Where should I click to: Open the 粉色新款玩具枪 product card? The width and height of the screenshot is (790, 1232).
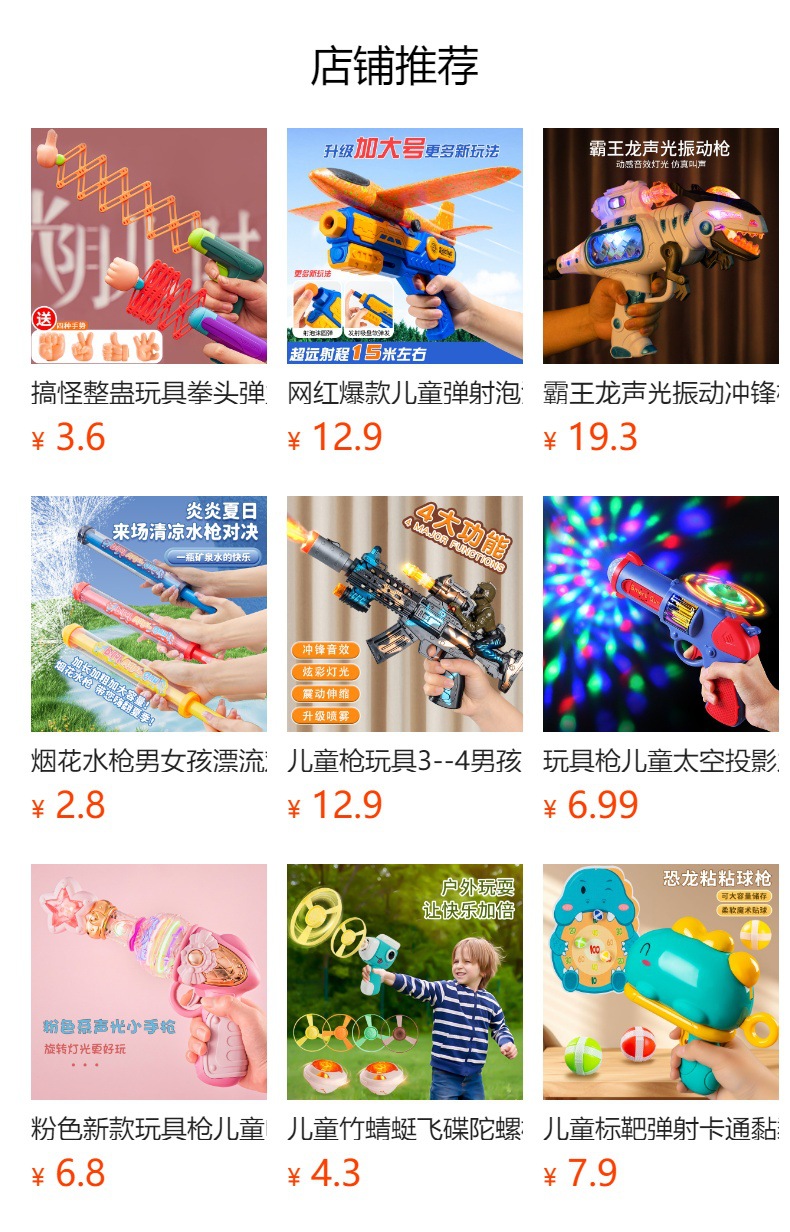(149, 982)
